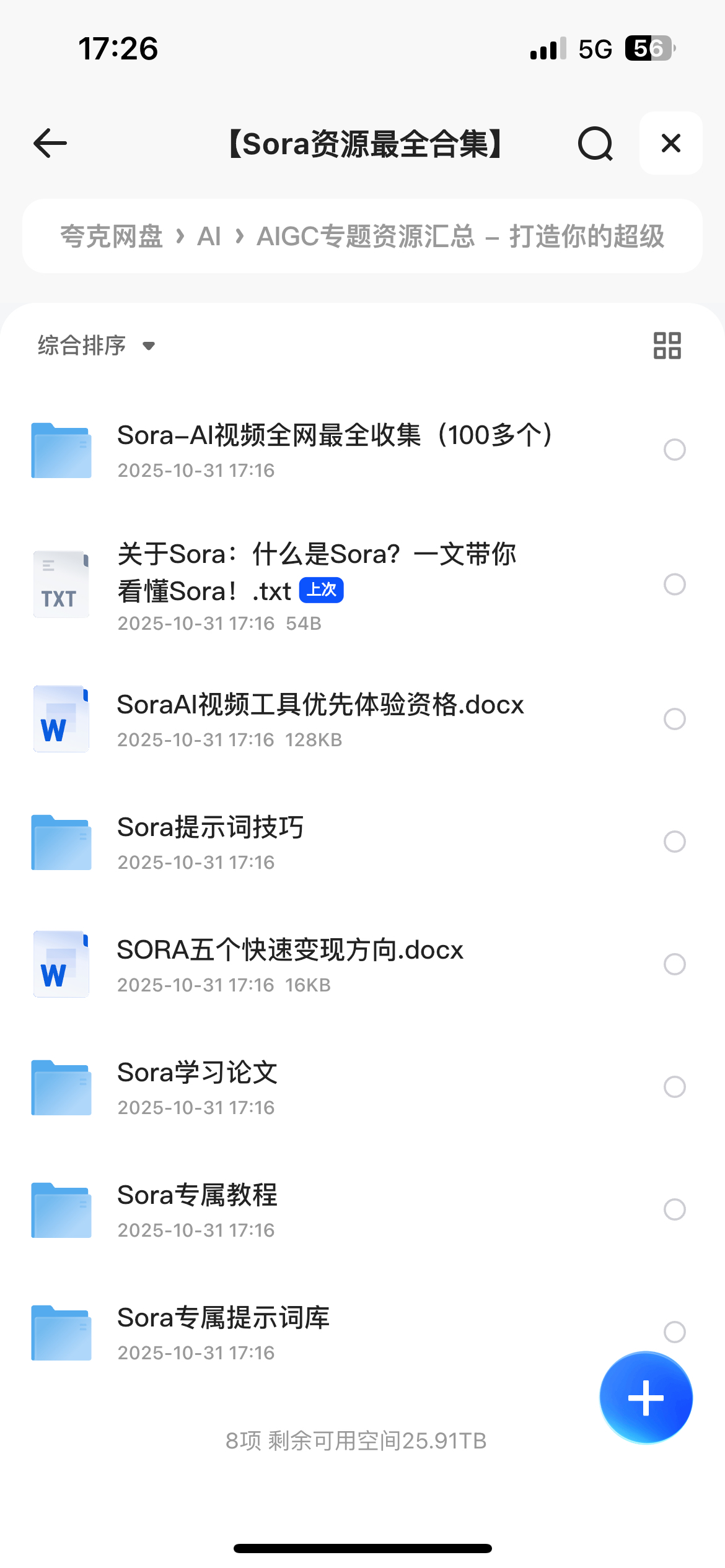Select the Sora学习论文 checkbox

coord(674,1087)
